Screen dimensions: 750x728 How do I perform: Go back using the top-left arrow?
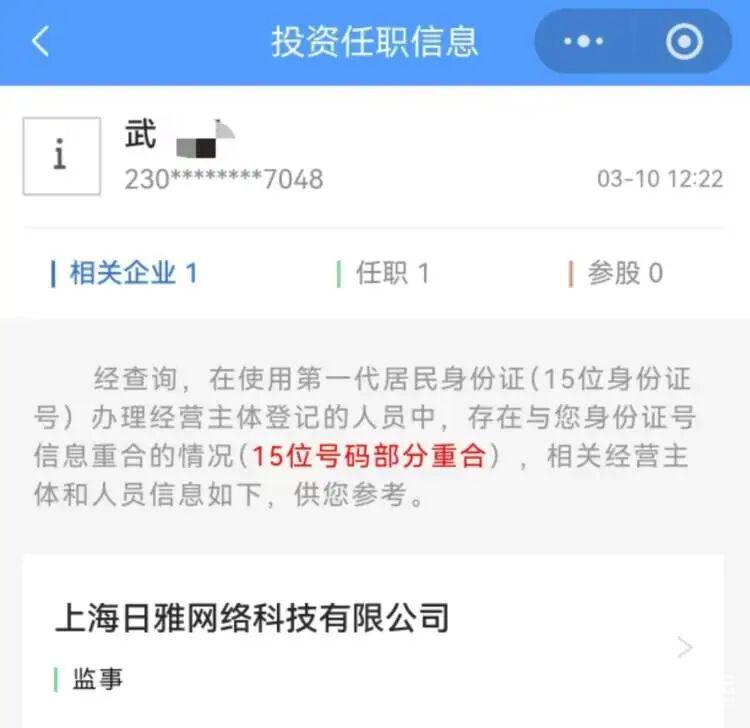click(x=40, y=42)
